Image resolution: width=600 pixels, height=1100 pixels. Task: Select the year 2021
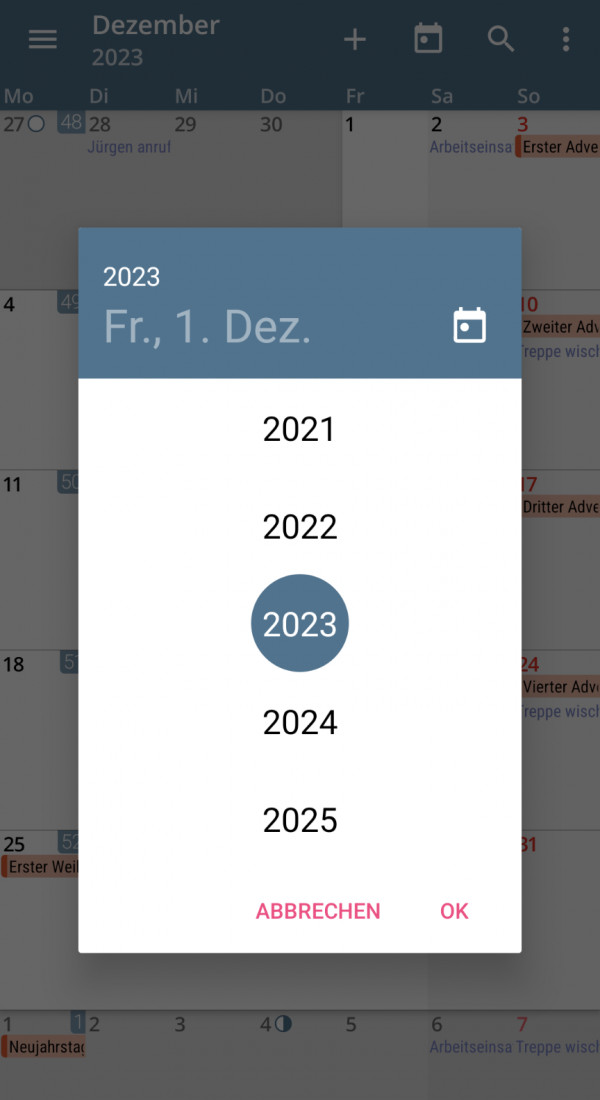(300, 429)
